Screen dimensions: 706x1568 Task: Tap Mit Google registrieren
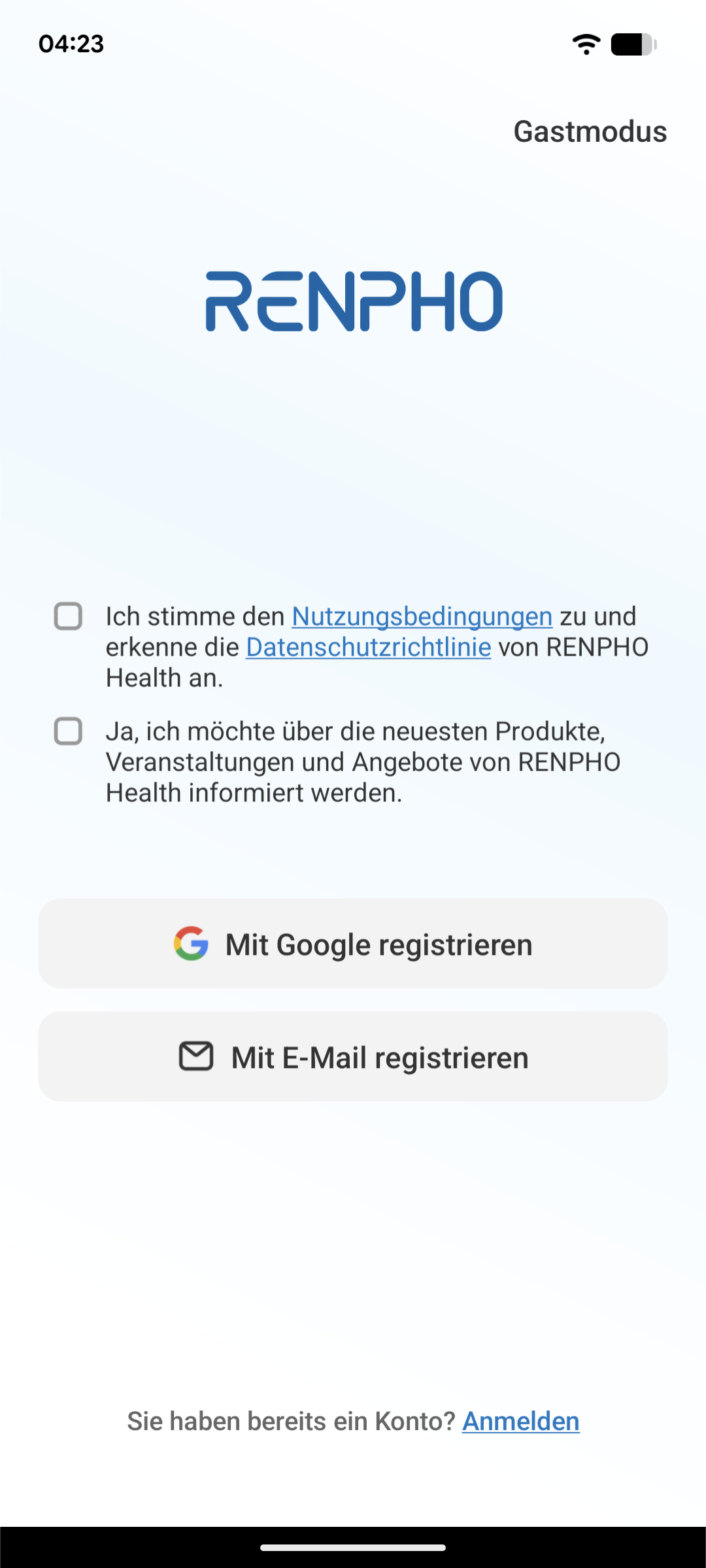[353, 944]
